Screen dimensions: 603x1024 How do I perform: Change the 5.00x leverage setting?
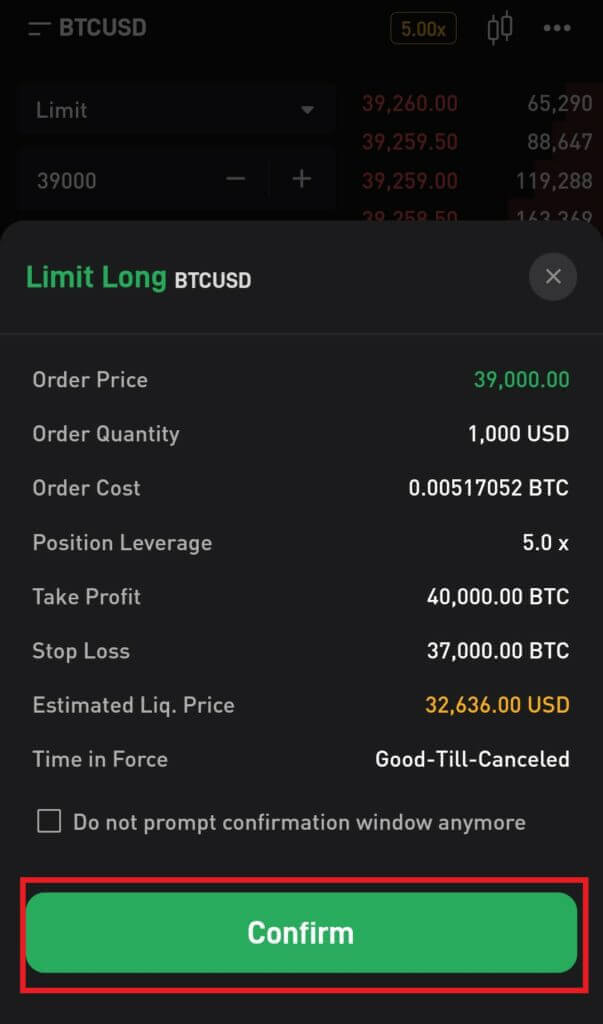coord(423,29)
